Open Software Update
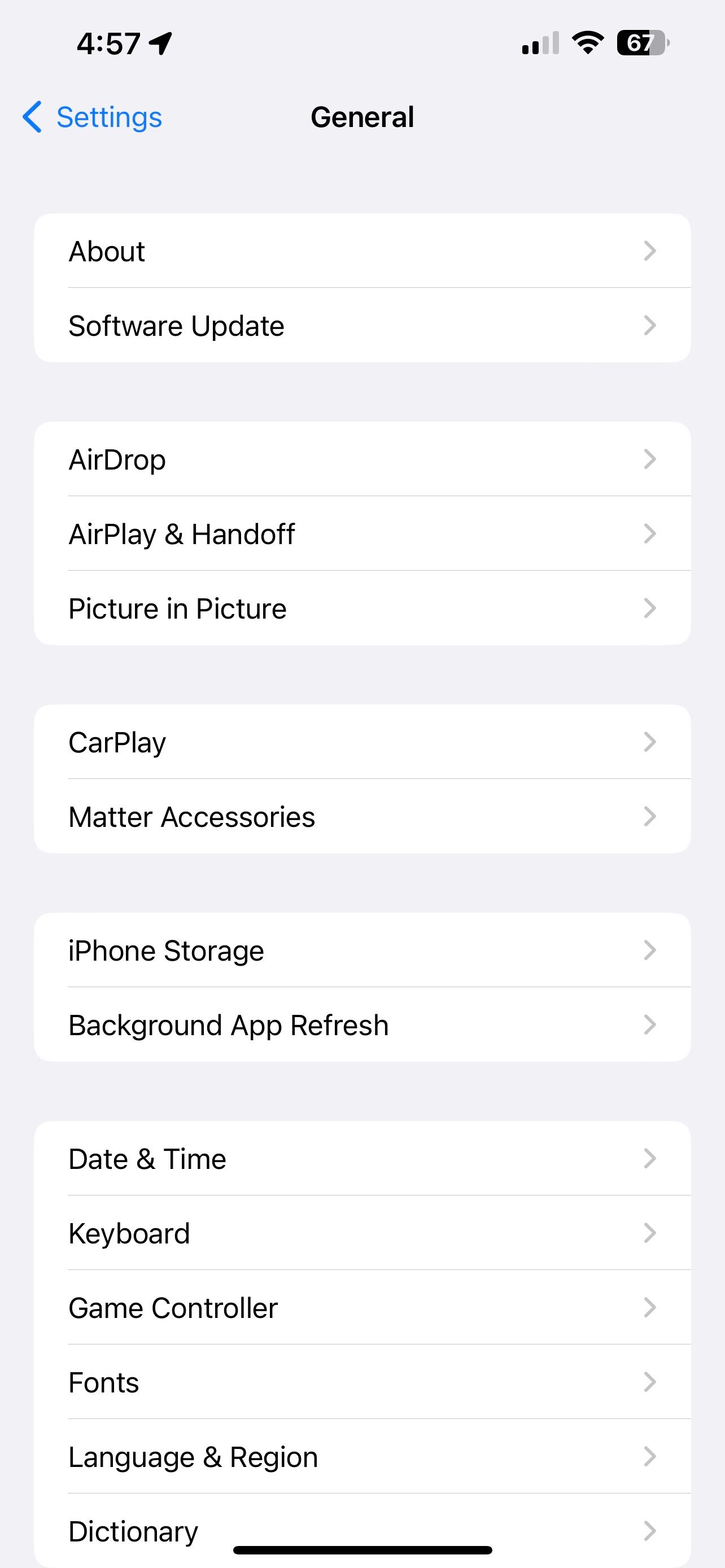Viewport: 725px width, 1568px height. tap(361, 326)
